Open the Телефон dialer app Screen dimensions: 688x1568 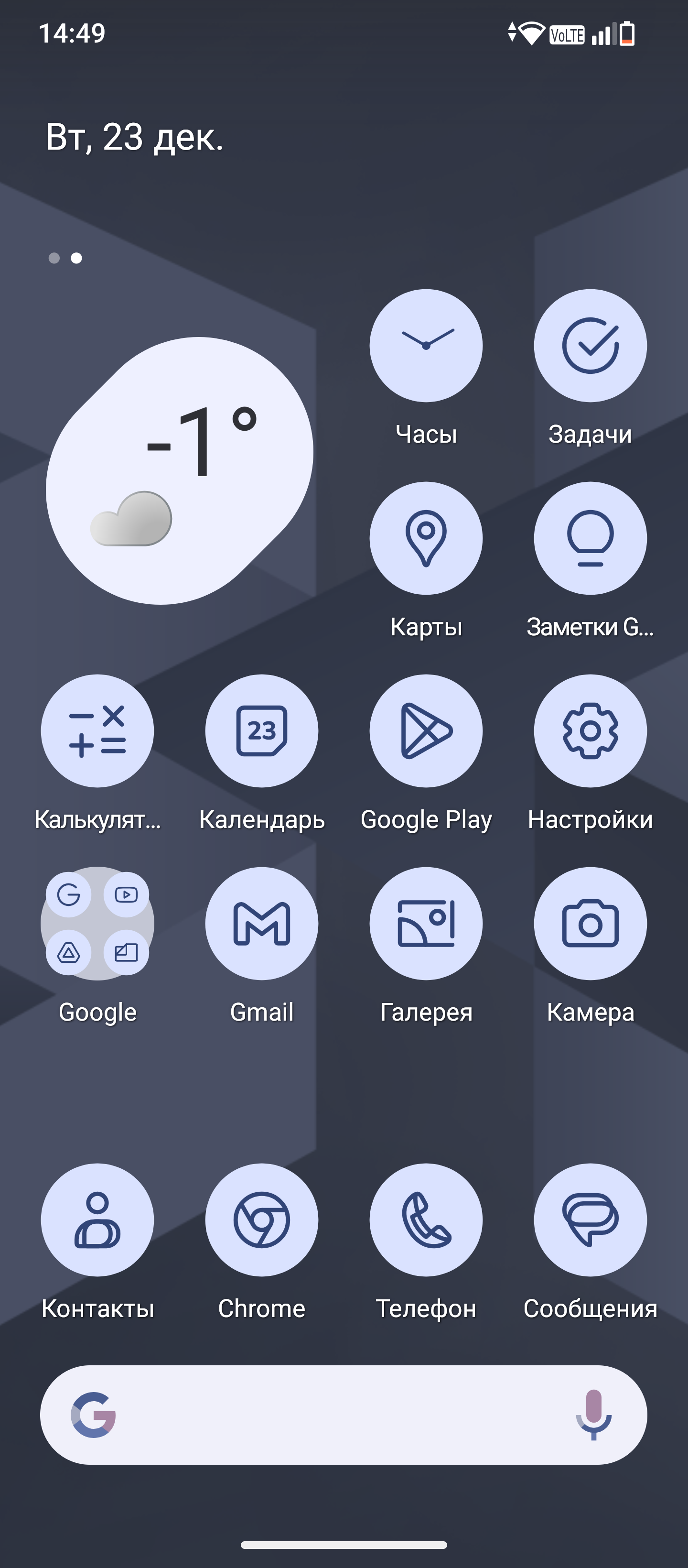point(426,1220)
